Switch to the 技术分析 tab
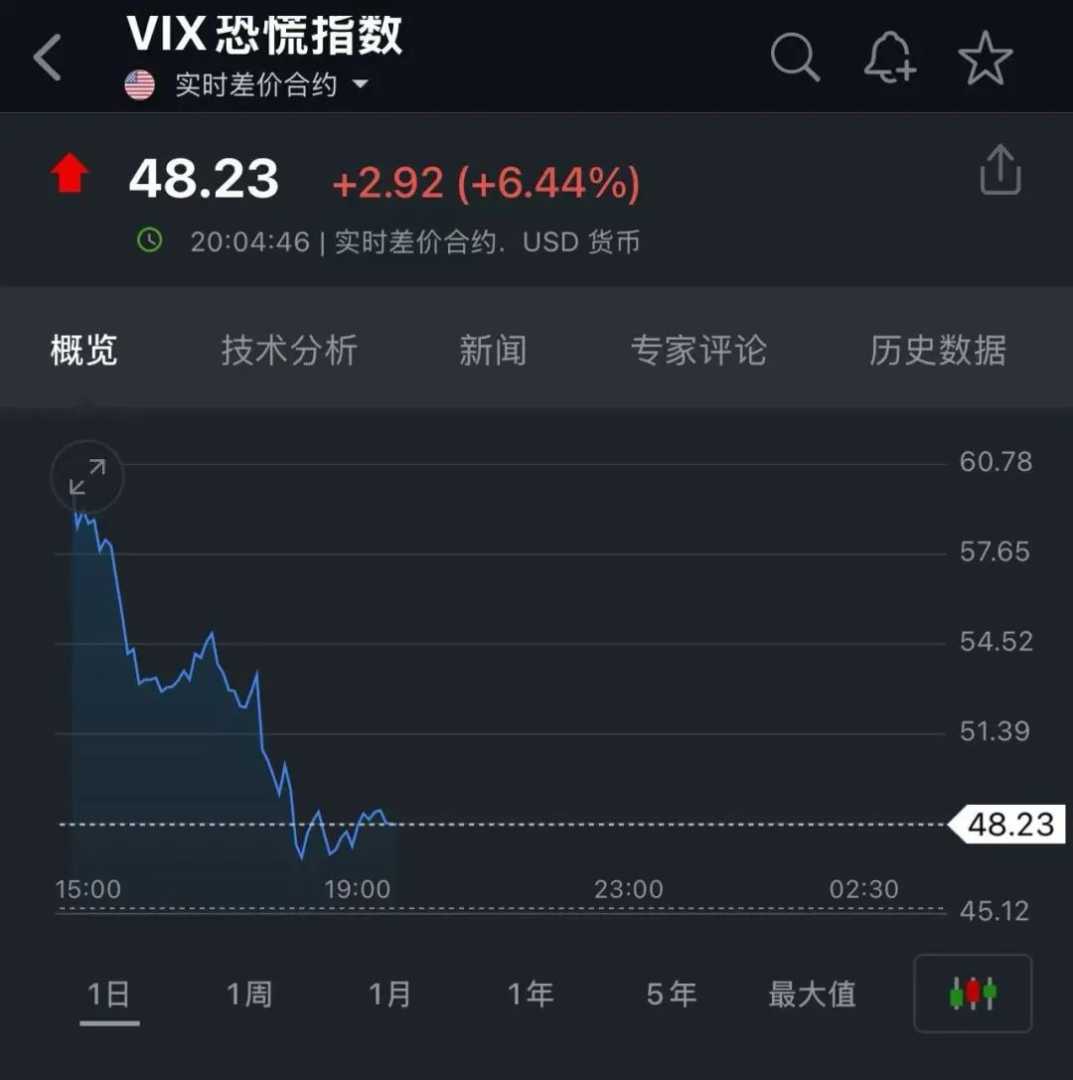The image size is (1073, 1080). coord(289,350)
